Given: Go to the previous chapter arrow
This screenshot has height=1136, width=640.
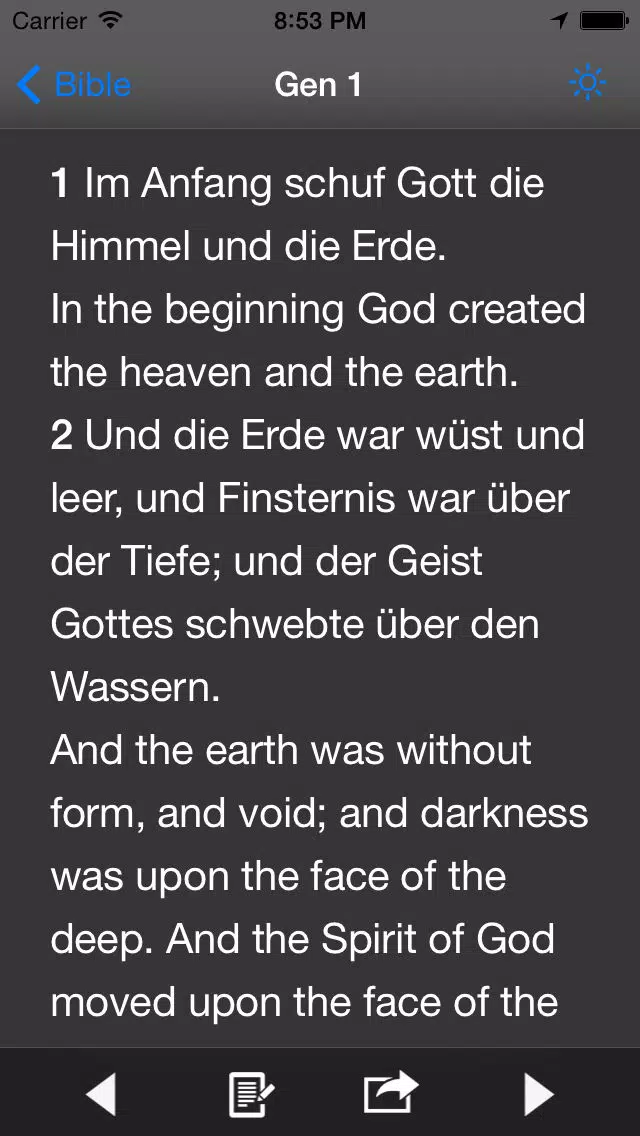Looking at the screenshot, I should coord(101,1093).
